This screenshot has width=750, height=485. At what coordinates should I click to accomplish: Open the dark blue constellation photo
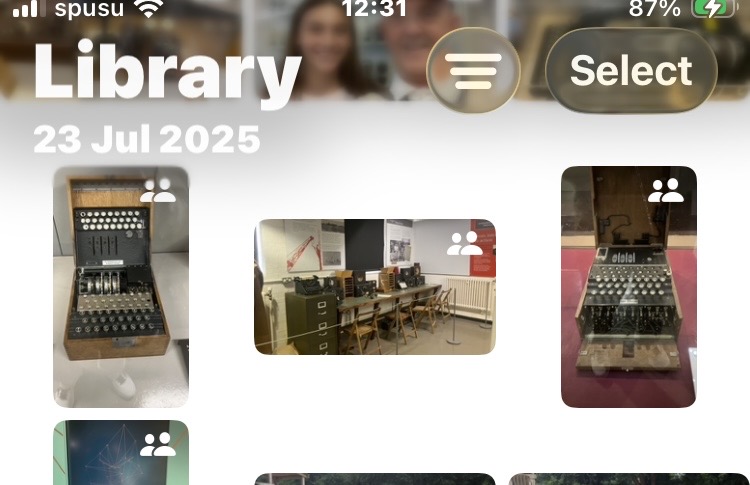121,453
